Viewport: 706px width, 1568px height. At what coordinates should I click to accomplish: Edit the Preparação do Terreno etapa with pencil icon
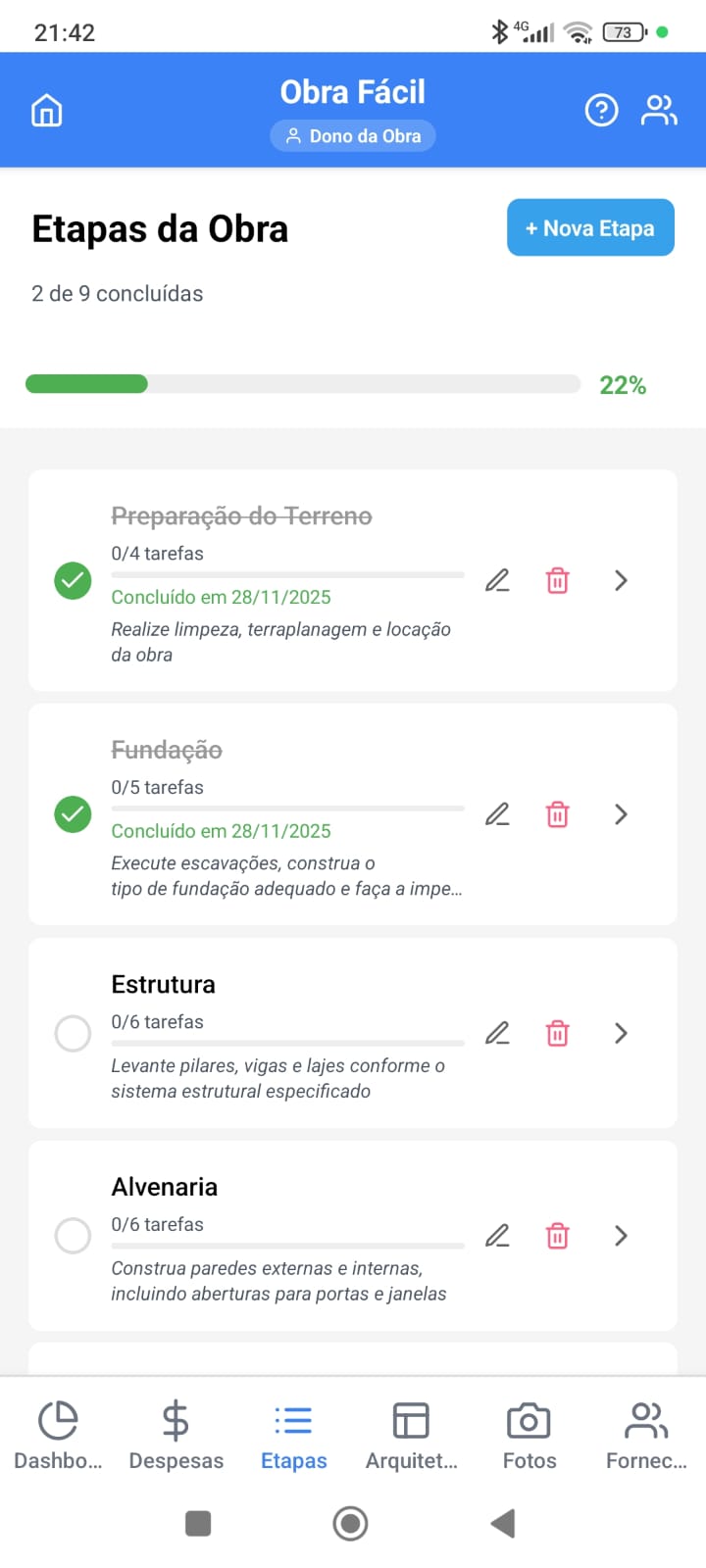[x=497, y=580]
